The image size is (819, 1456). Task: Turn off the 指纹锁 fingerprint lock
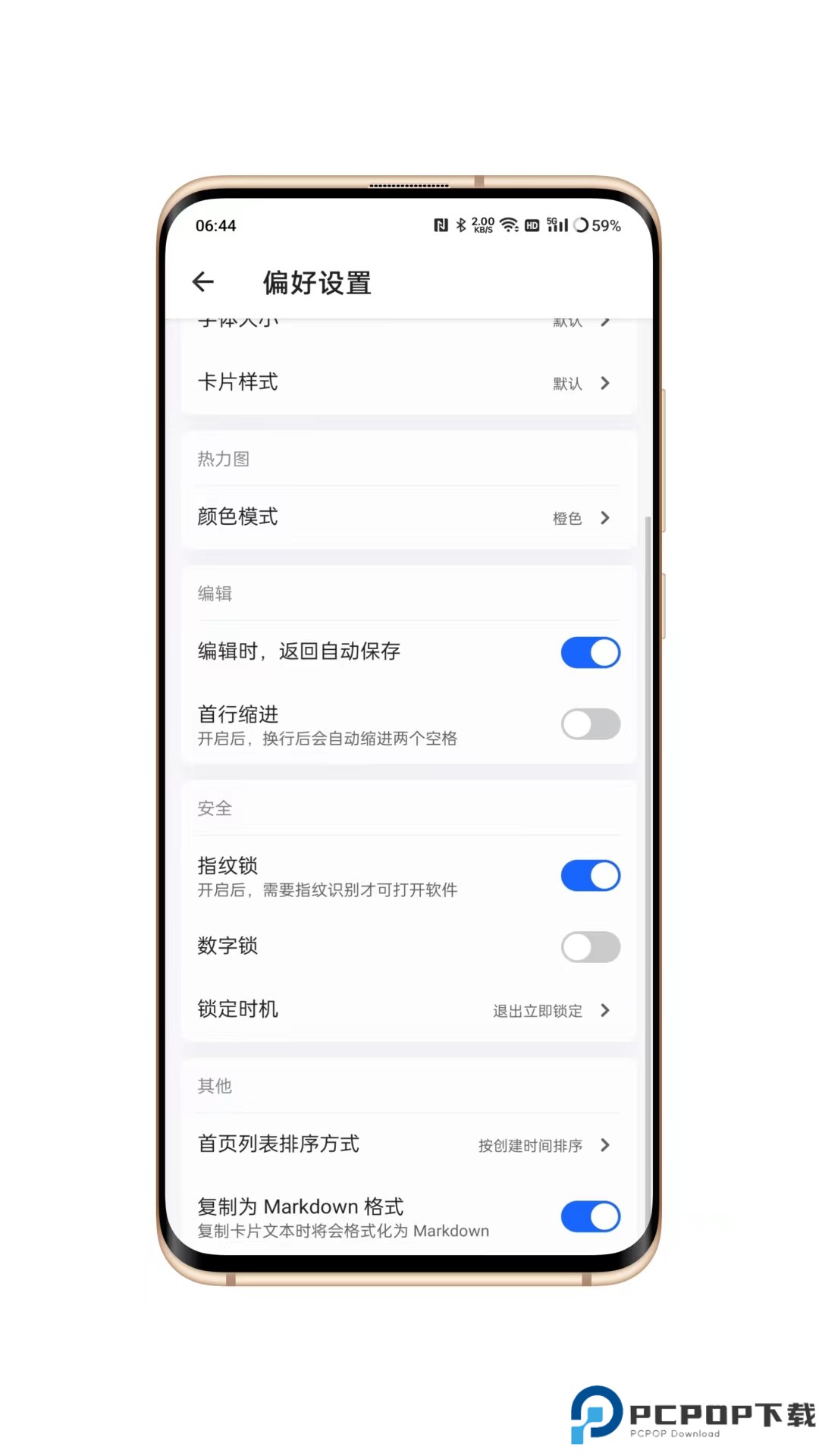(x=590, y=875)
